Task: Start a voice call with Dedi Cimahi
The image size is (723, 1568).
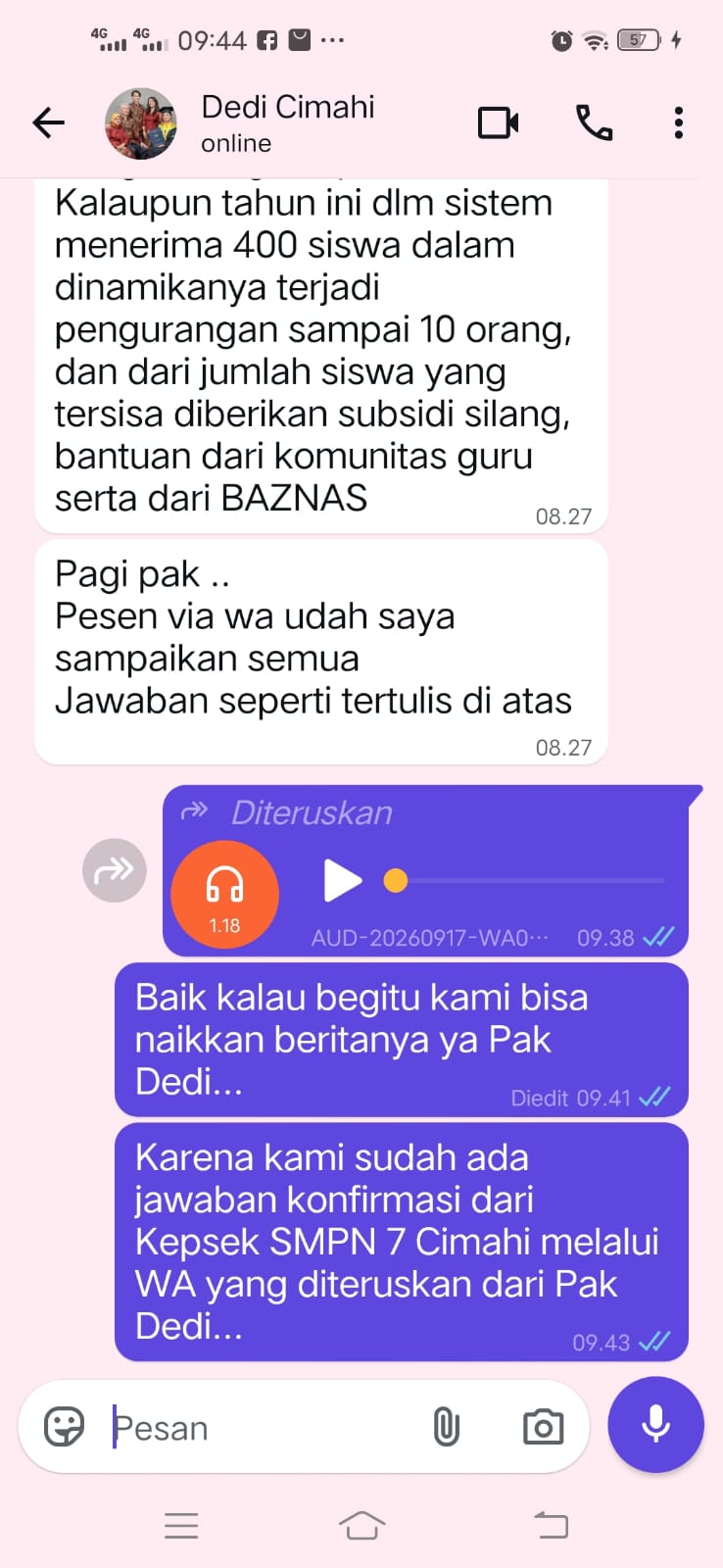Action: pyautogui.click(x=594, y=123)
